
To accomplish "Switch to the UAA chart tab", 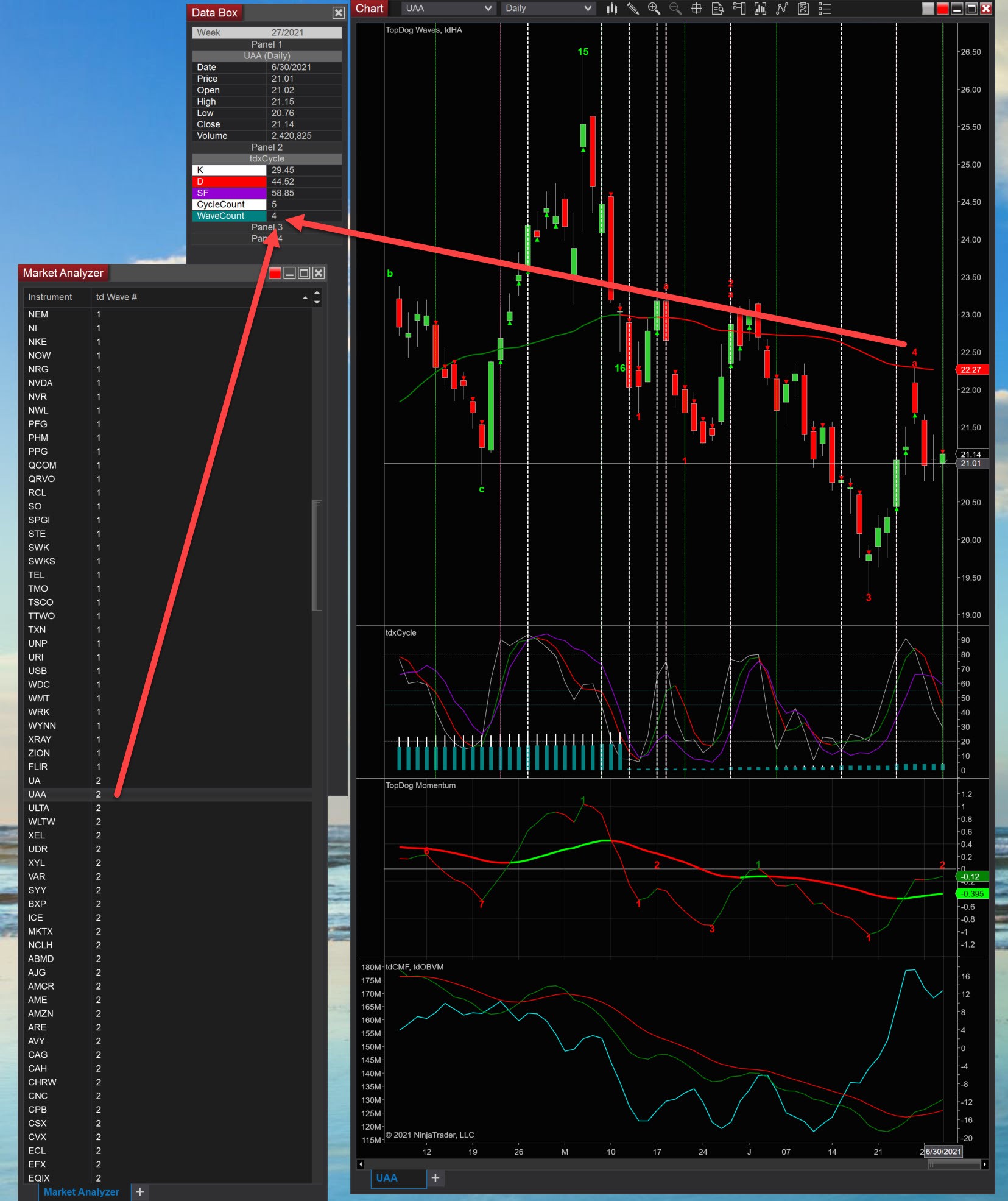I will (387, 1178).
